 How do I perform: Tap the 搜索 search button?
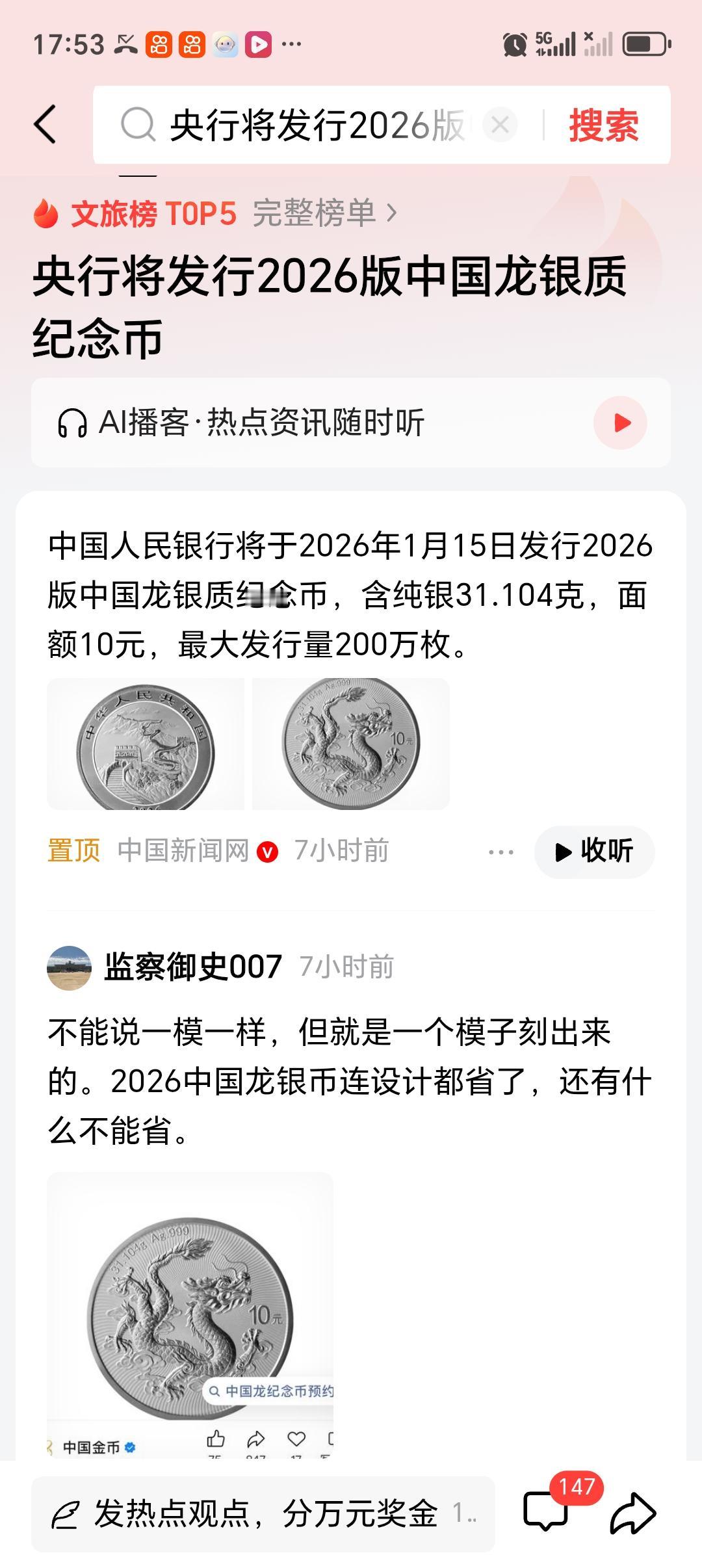tap(603, 125)
